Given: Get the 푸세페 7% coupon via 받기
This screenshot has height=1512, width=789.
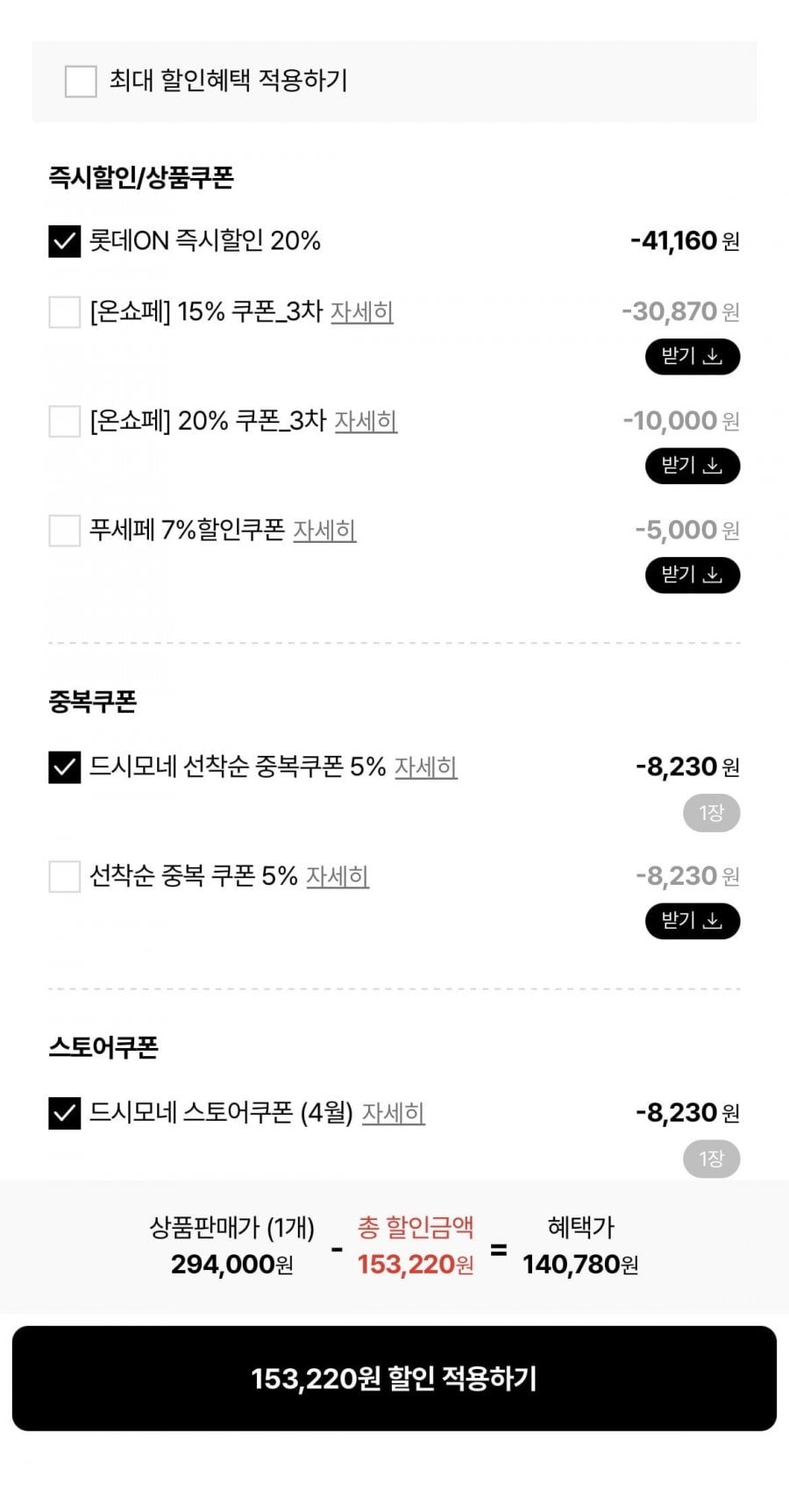Looking at the screenshot, I should [692, 575].
